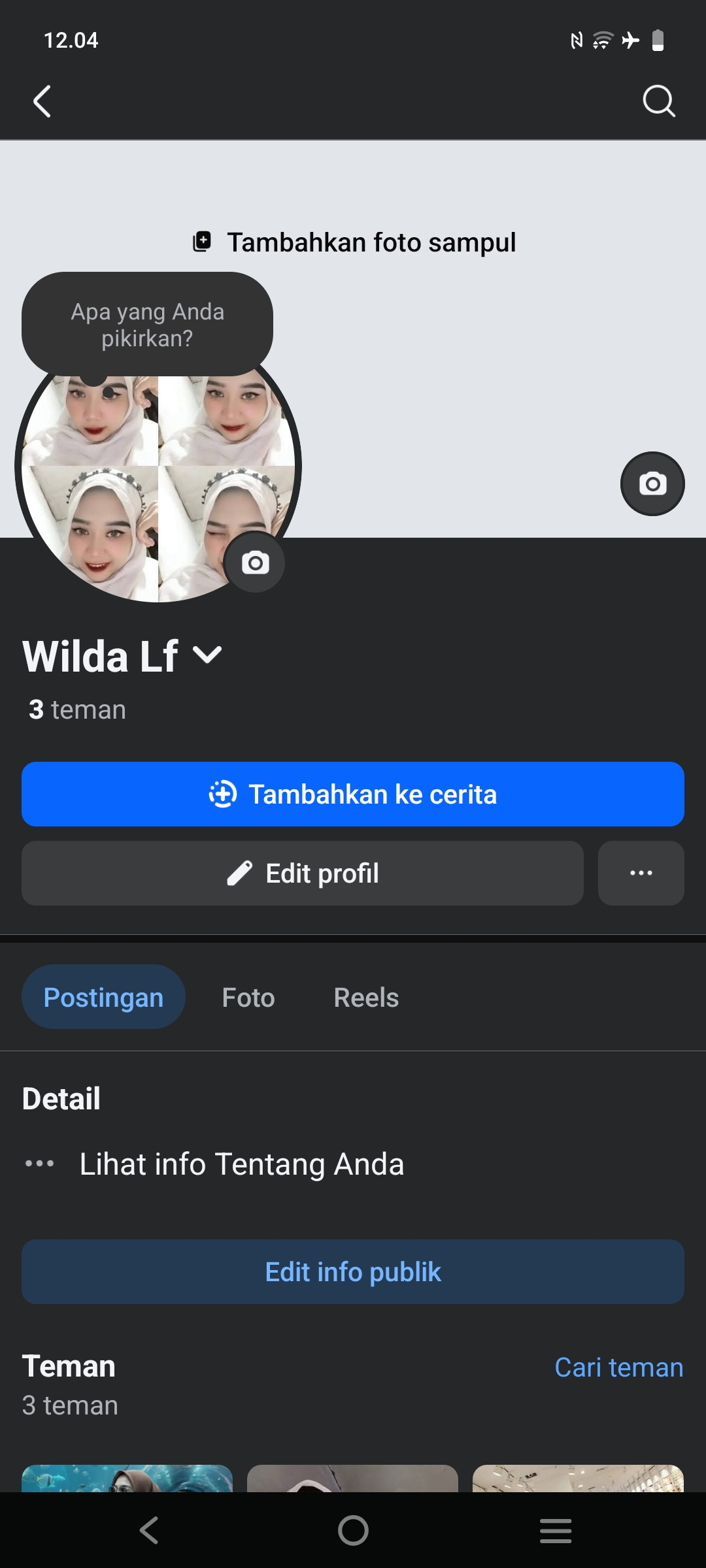Tap the system home button
Screen dimensions: 706x1568
coord(353,1530)
